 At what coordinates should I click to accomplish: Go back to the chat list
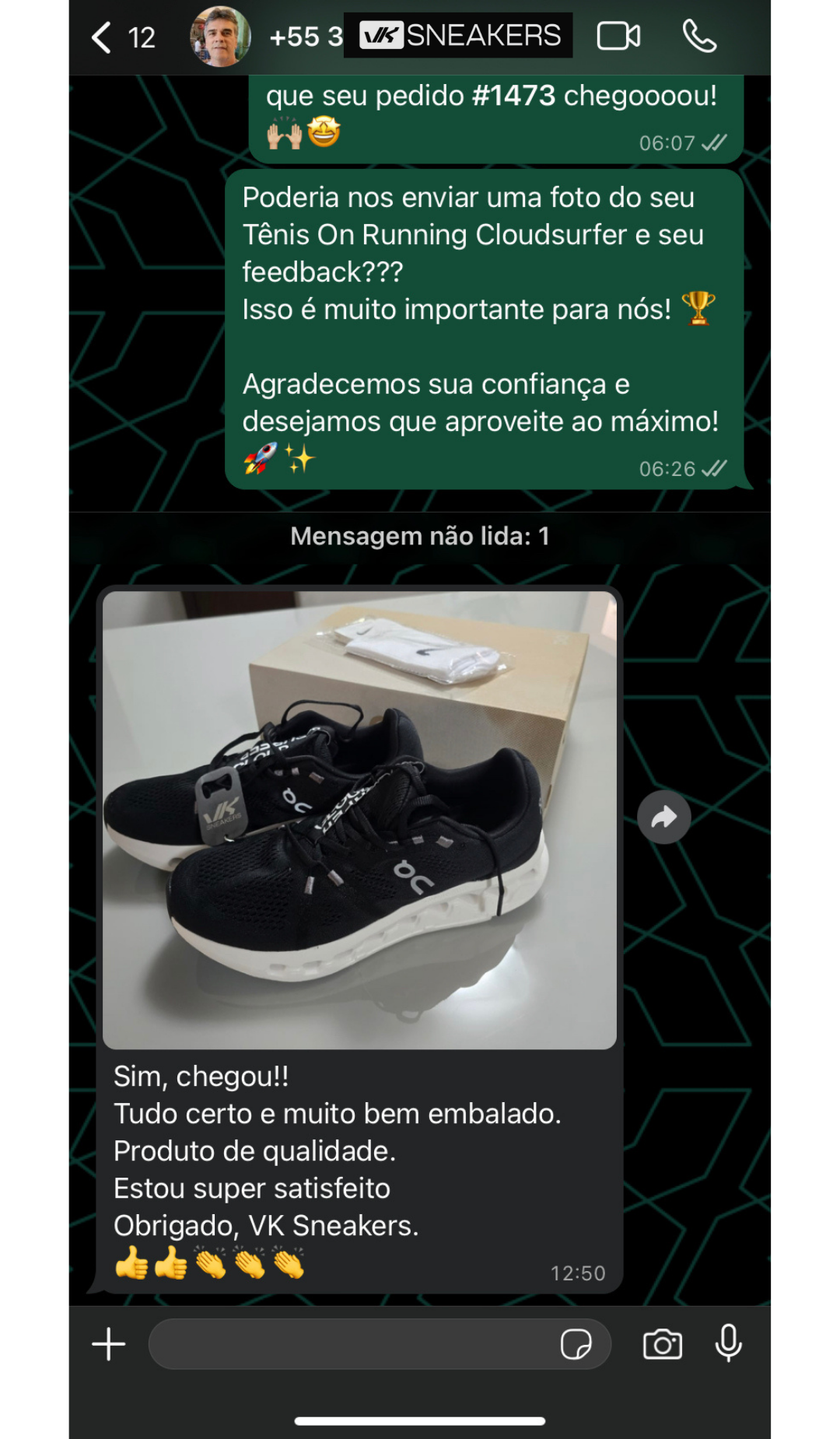pyautogui.click(x=103, y=37)
